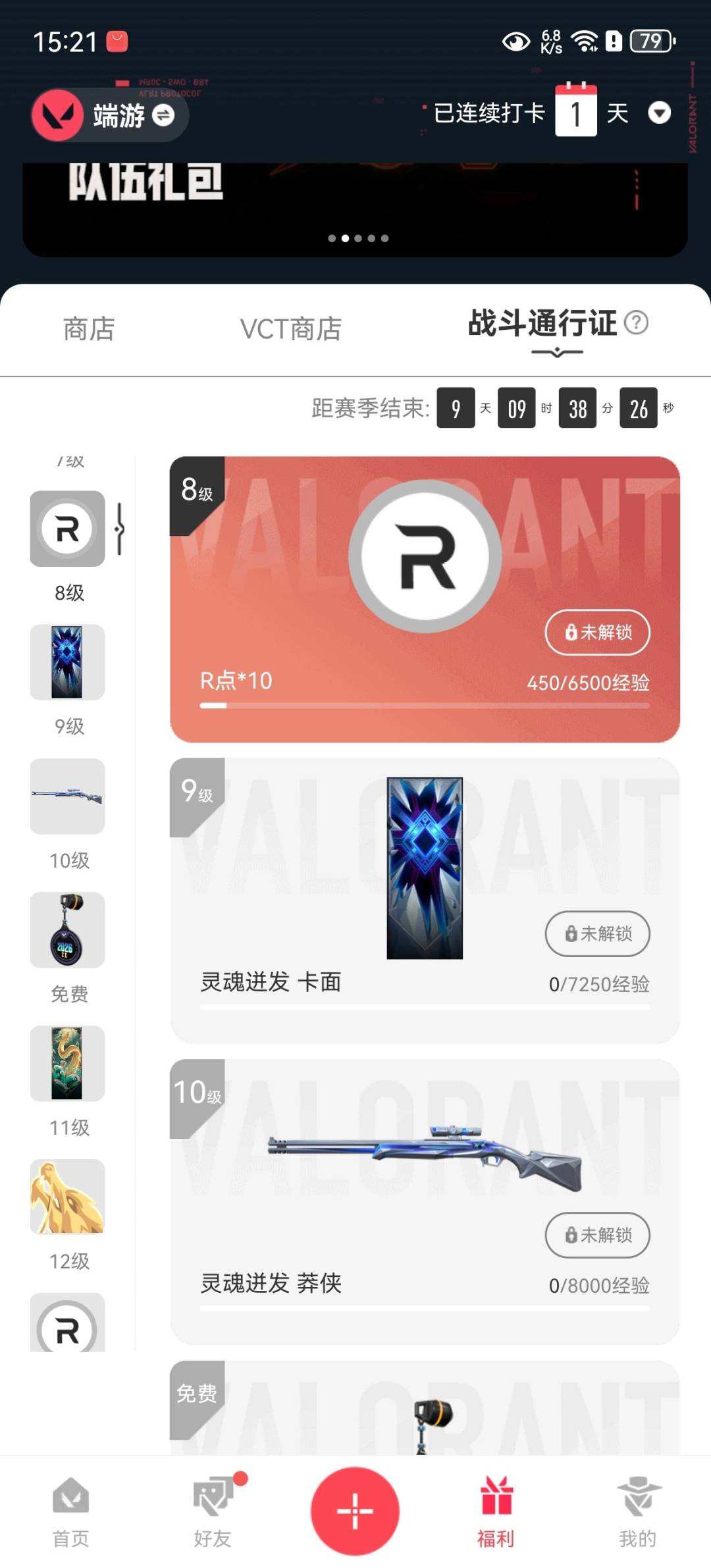Open the 好友 friends icon with notification dot
The width and height of the screenshot is (711, 1568).
pyautogui.click(x=213, y=1497)
